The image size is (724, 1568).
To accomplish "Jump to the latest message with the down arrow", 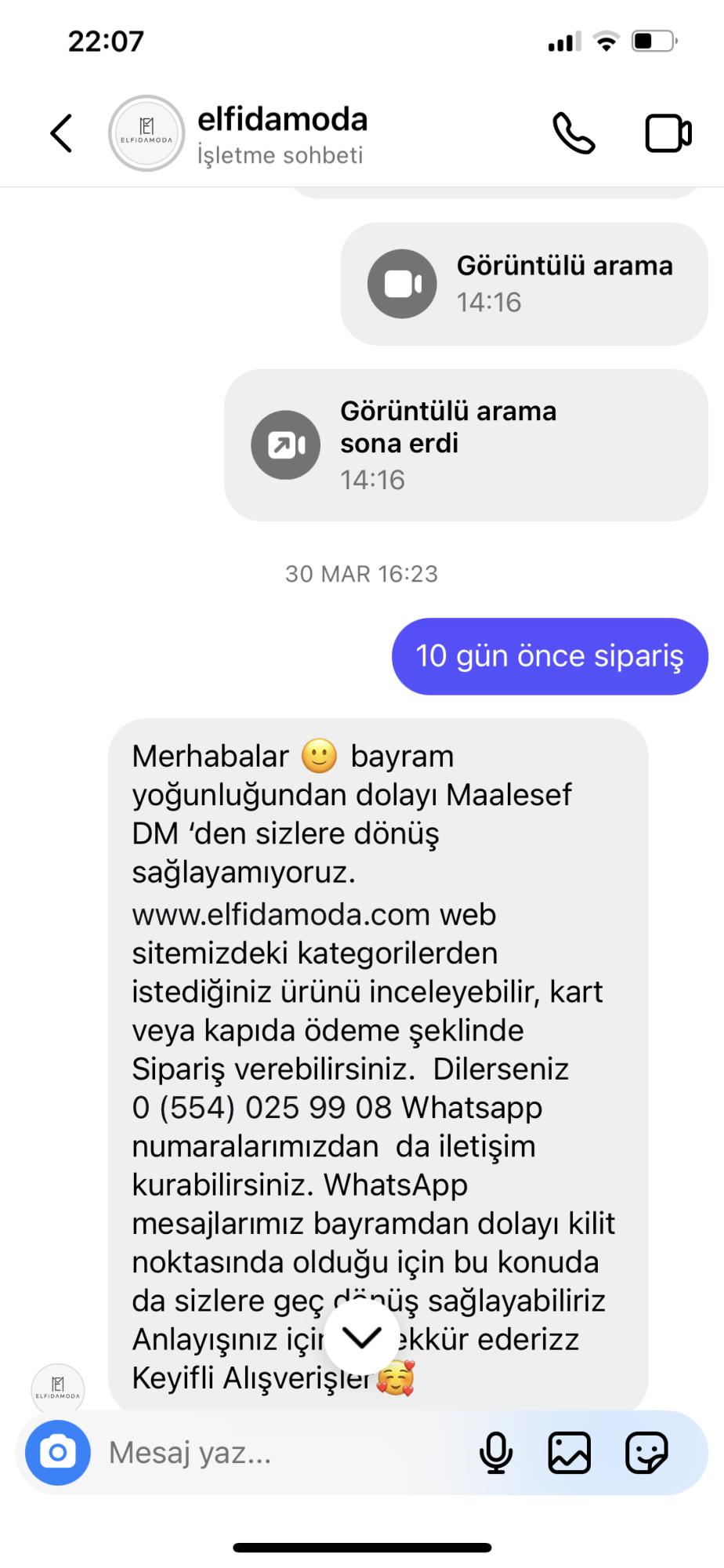I will click(x=361, y=1338).
